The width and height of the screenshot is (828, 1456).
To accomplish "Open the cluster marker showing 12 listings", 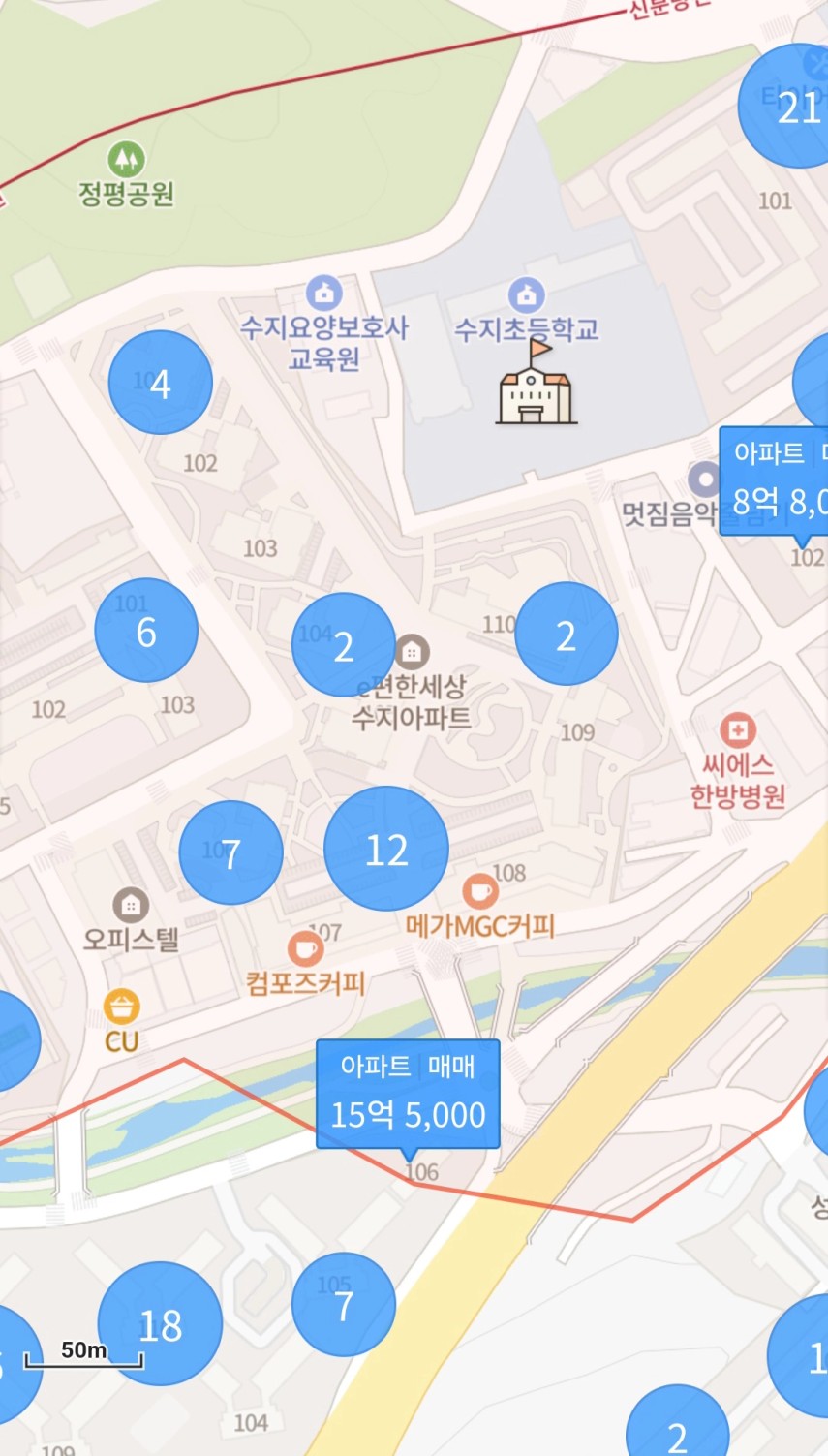I will (x=386, y=849).
